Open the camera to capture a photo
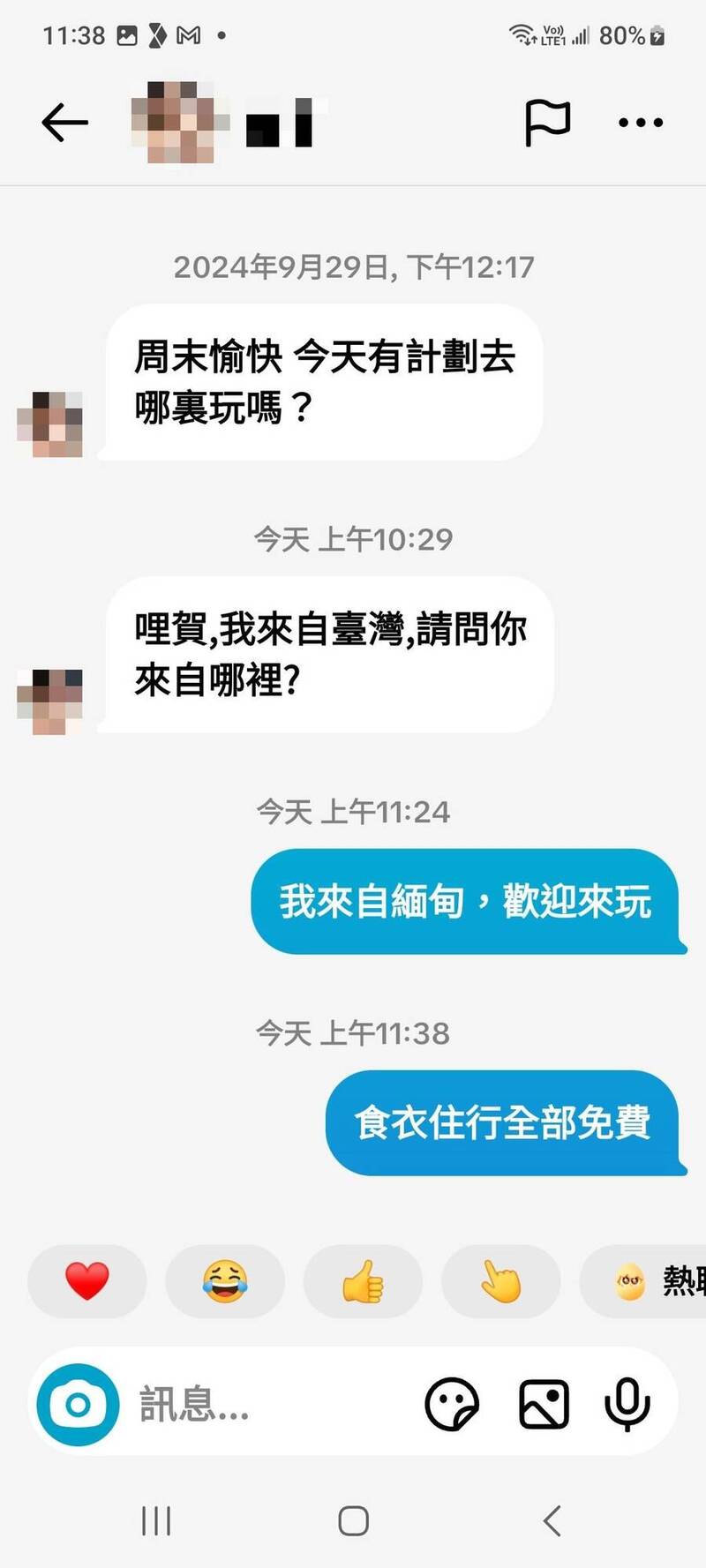706x1568 pixels. click(x=79, y=1404)
